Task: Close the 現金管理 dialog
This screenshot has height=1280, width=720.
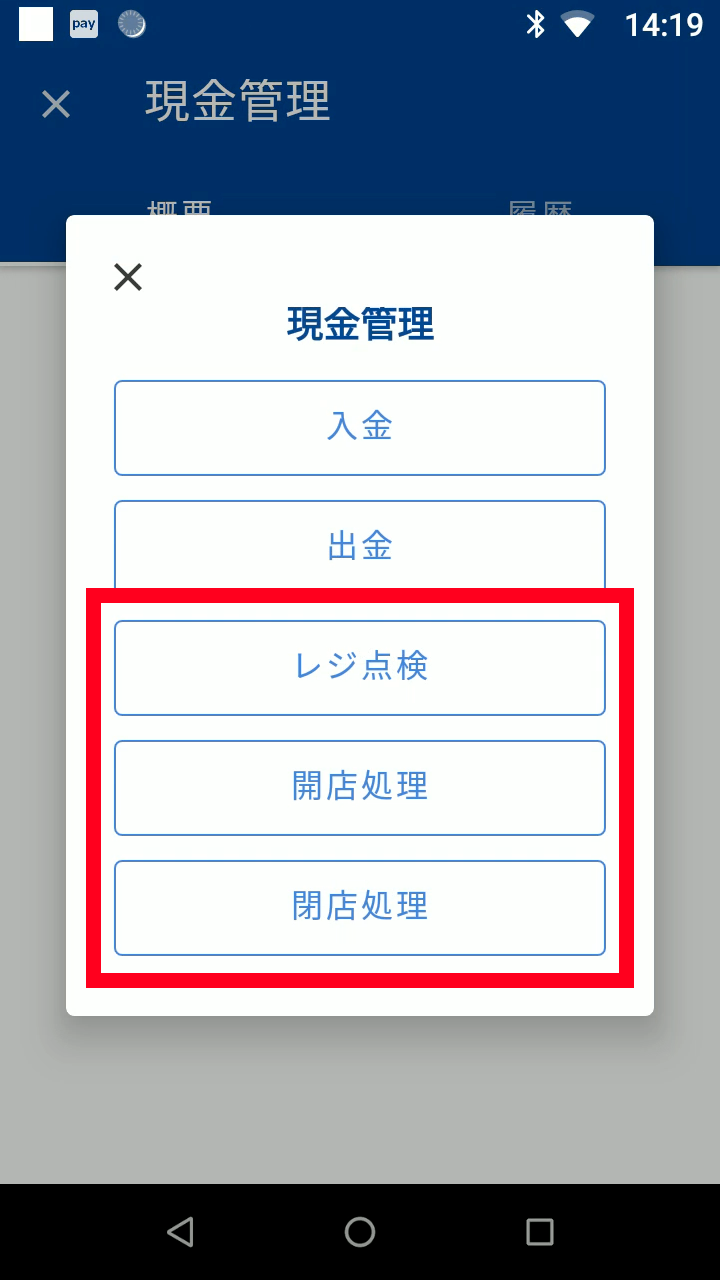Action: click(x=128, y=277)
